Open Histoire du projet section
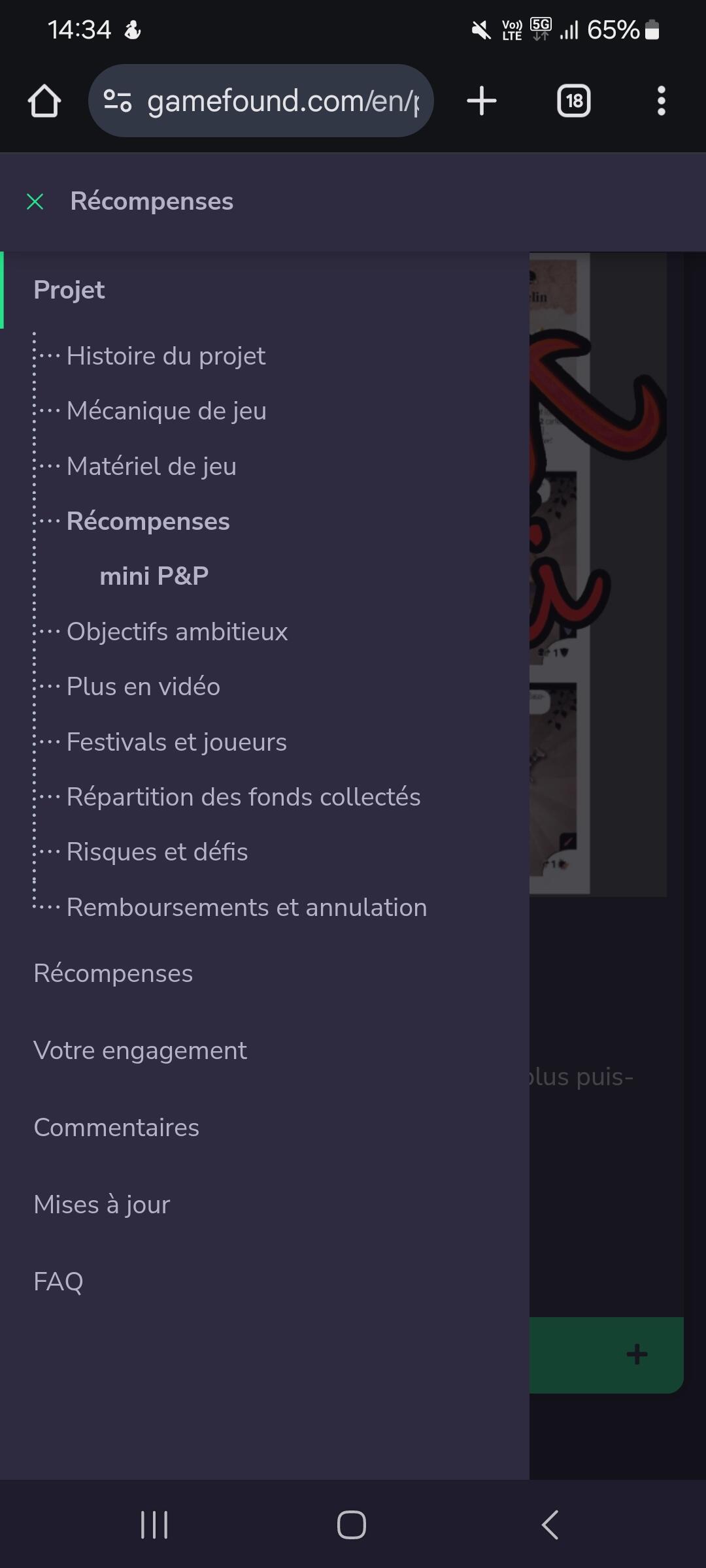This screenshot has width=706, height=1568. 166,356
